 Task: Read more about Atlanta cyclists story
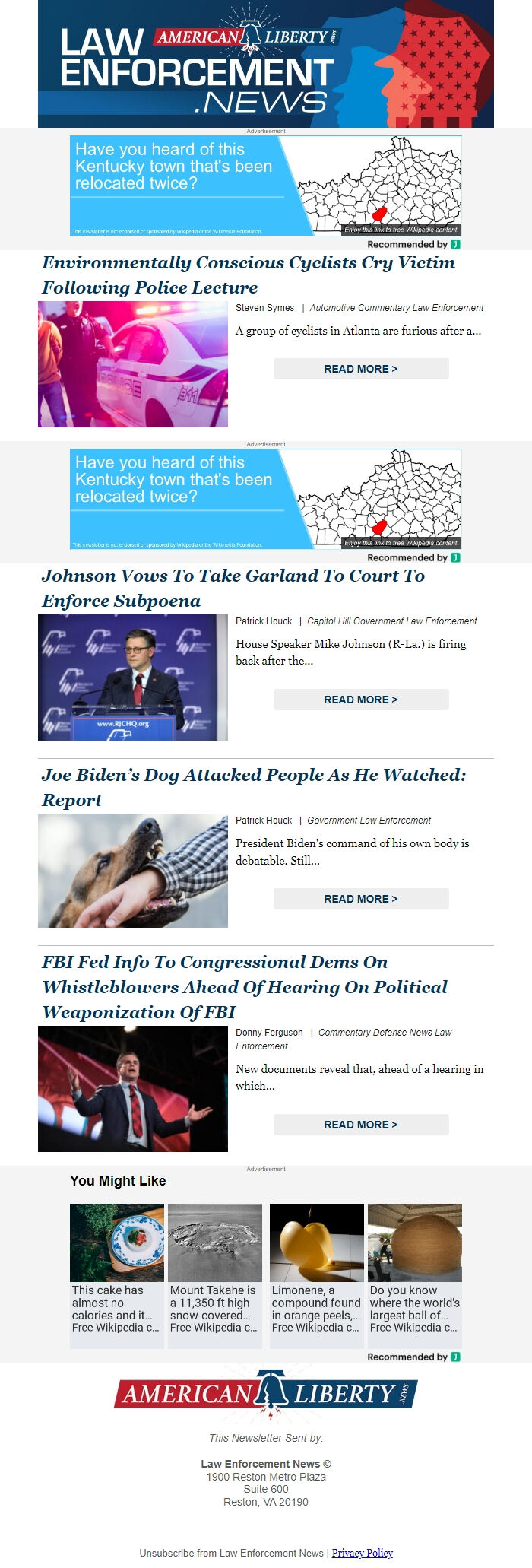(x=361, y=369)
